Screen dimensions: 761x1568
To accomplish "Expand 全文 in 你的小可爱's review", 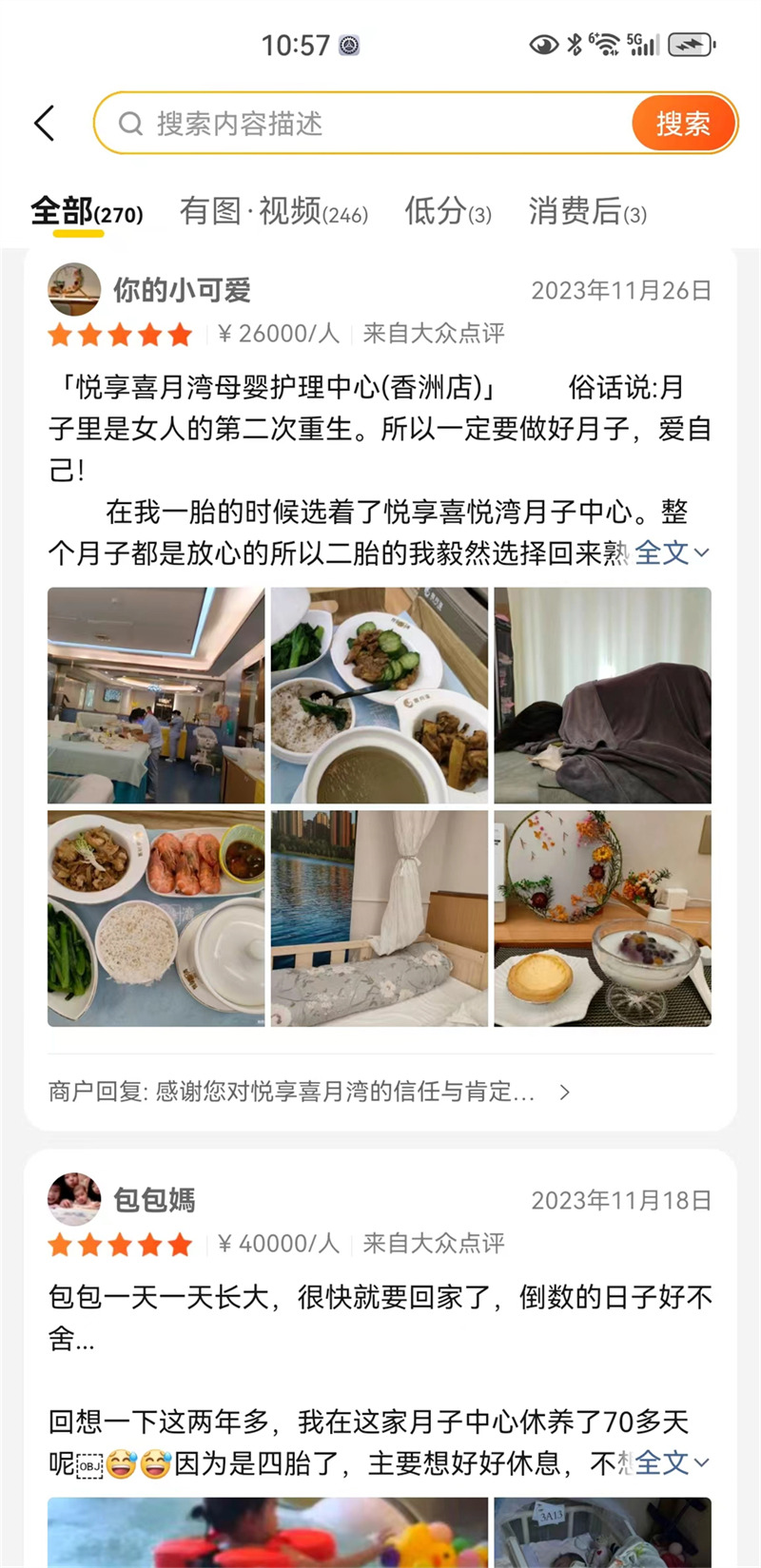I will click(671, 552).
